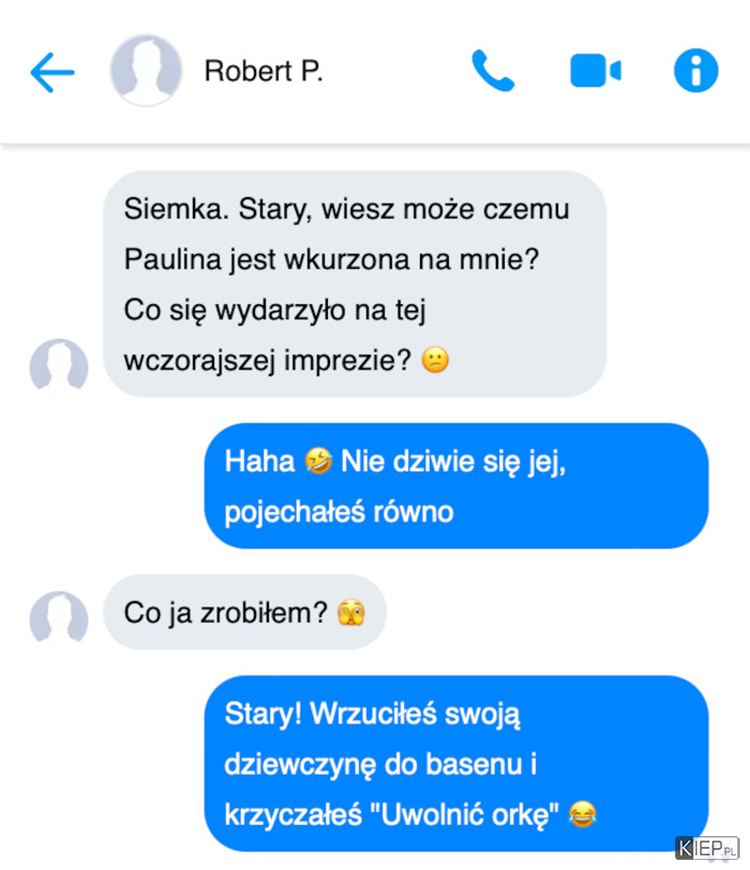Viewport: 750px width, 870px height.
Task: Start a voice call with Robert P.
Action: pyautogui.click(x=492, y=71)
